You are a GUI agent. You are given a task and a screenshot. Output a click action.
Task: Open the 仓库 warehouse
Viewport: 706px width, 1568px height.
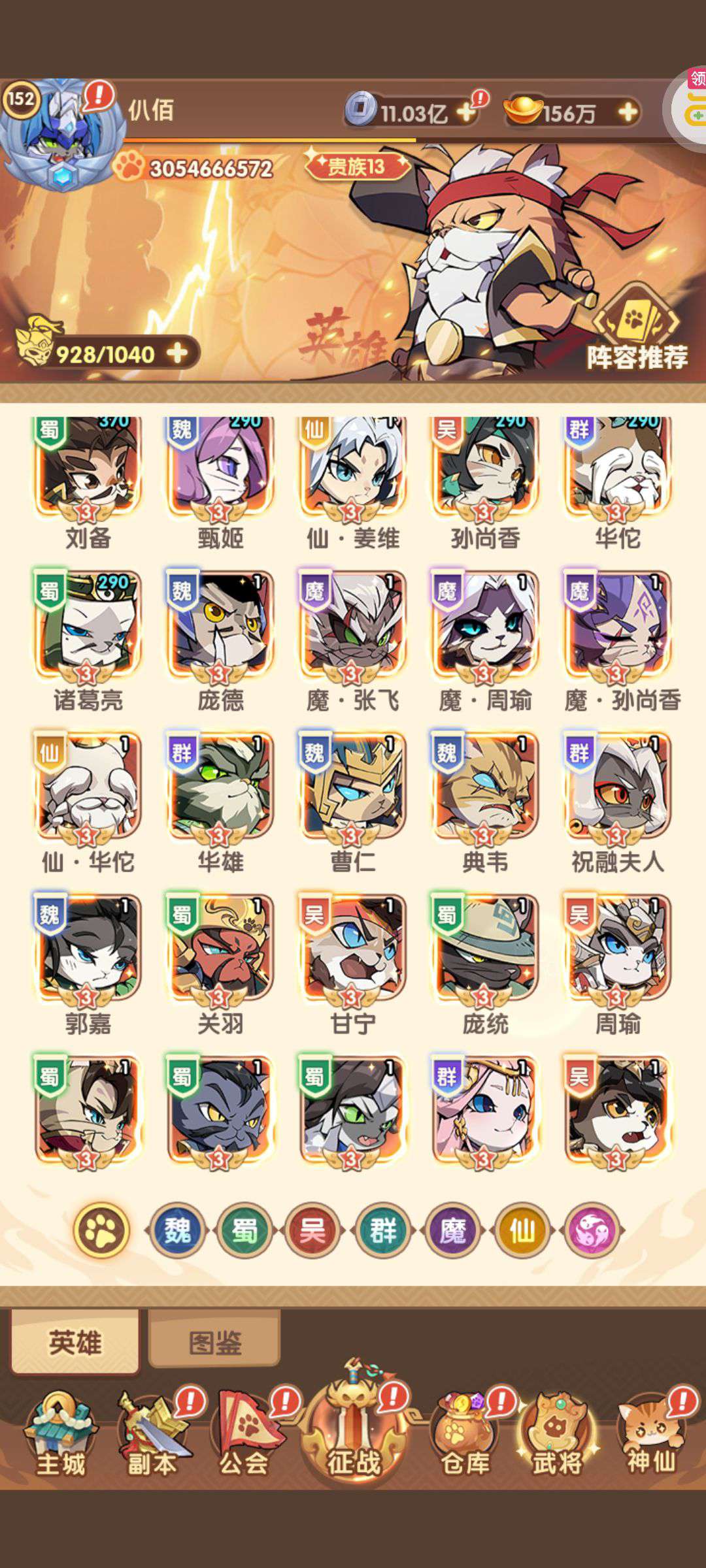click(x=465, y=1435)
